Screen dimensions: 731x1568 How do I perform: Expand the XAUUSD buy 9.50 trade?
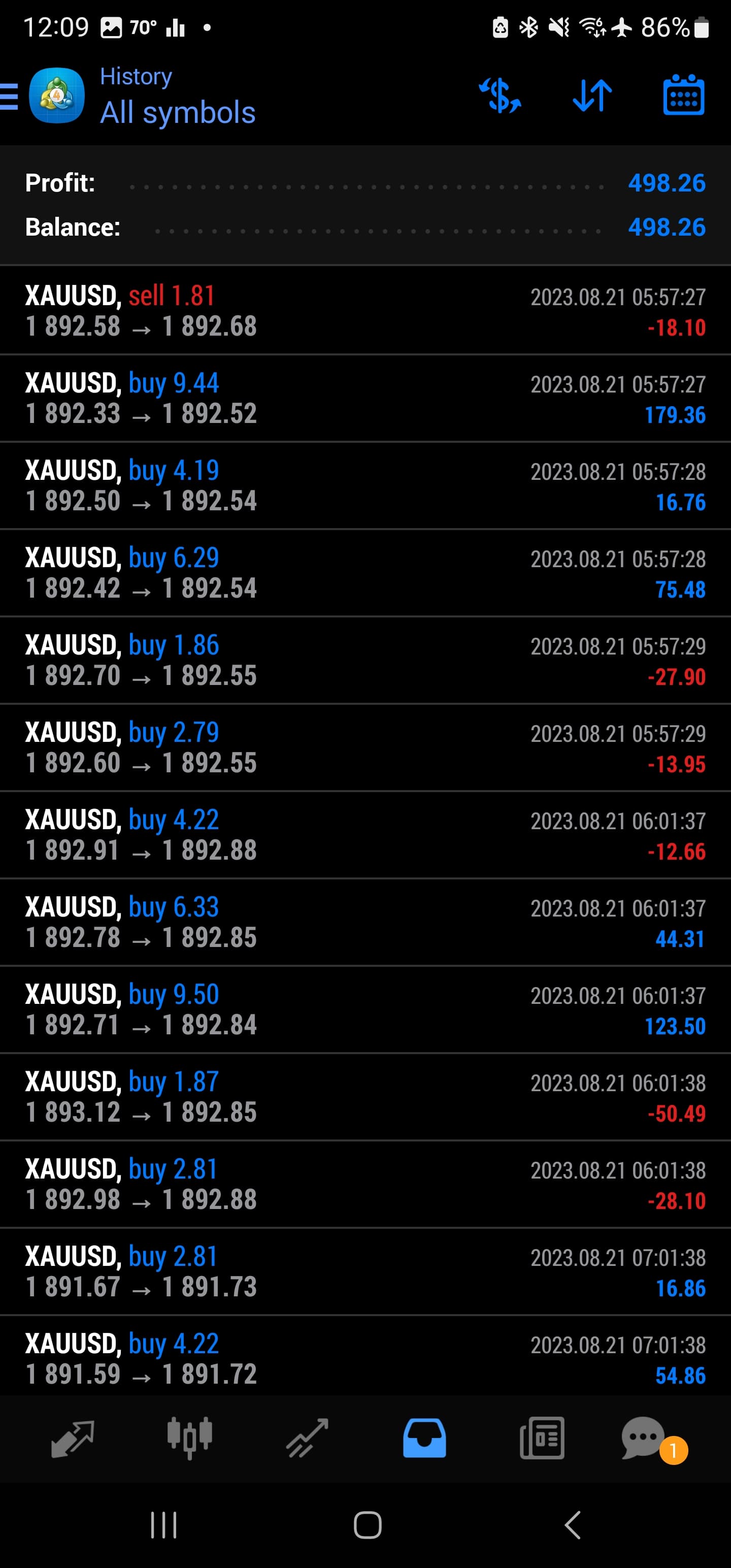365,1009
